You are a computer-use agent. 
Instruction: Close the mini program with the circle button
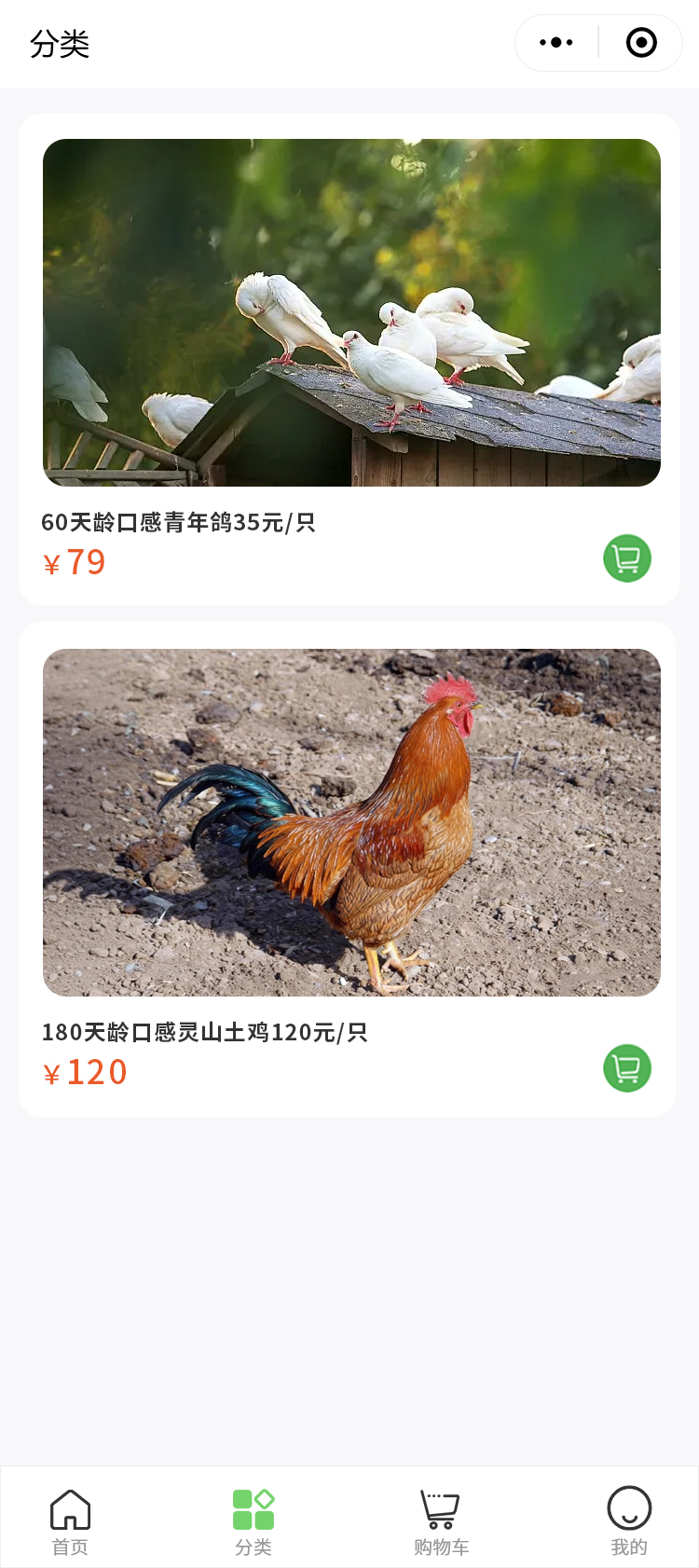point(641,43)
